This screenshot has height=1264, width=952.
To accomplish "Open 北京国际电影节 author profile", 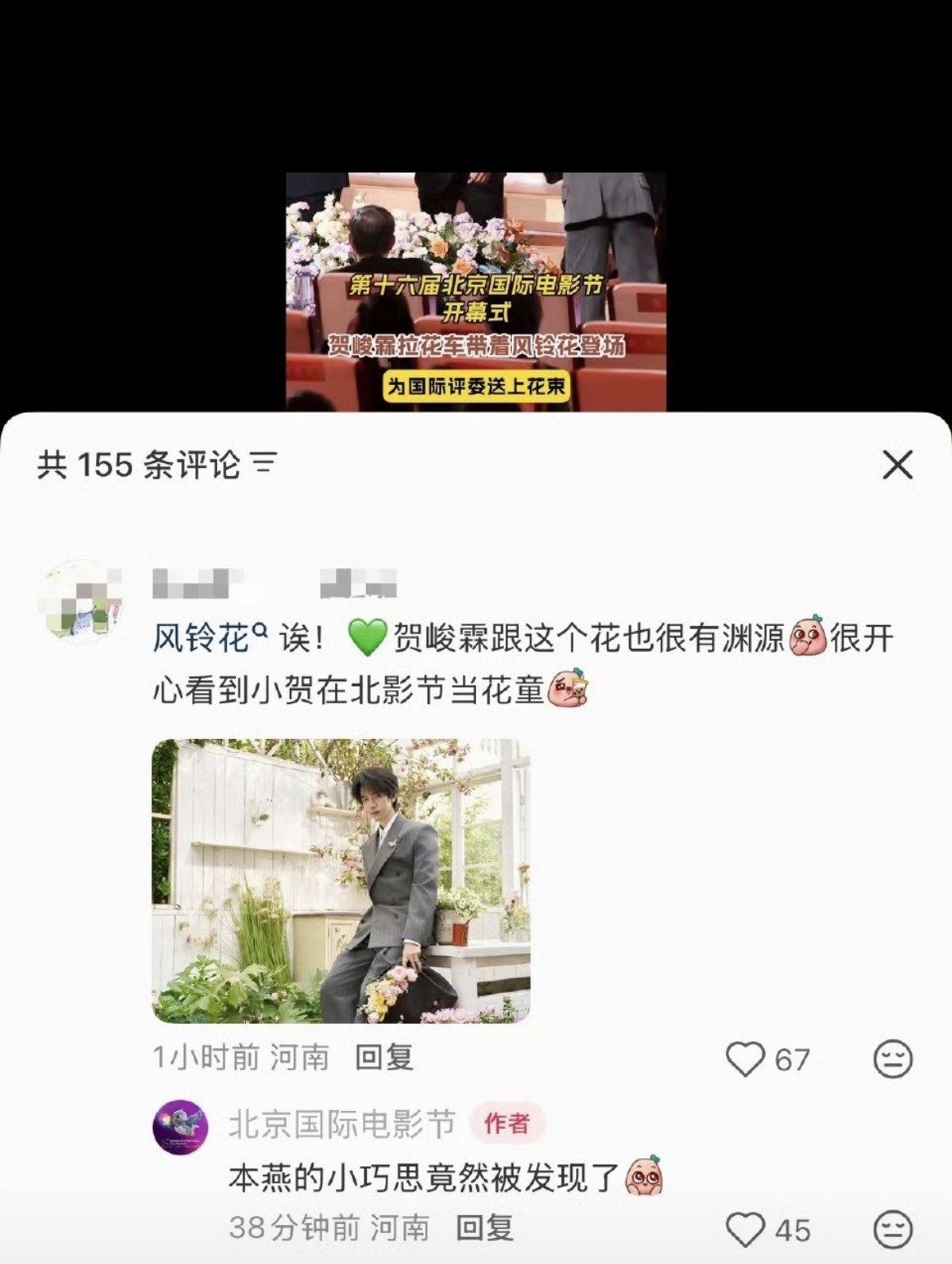I will pyautogui.click(x=180, y=1126).
